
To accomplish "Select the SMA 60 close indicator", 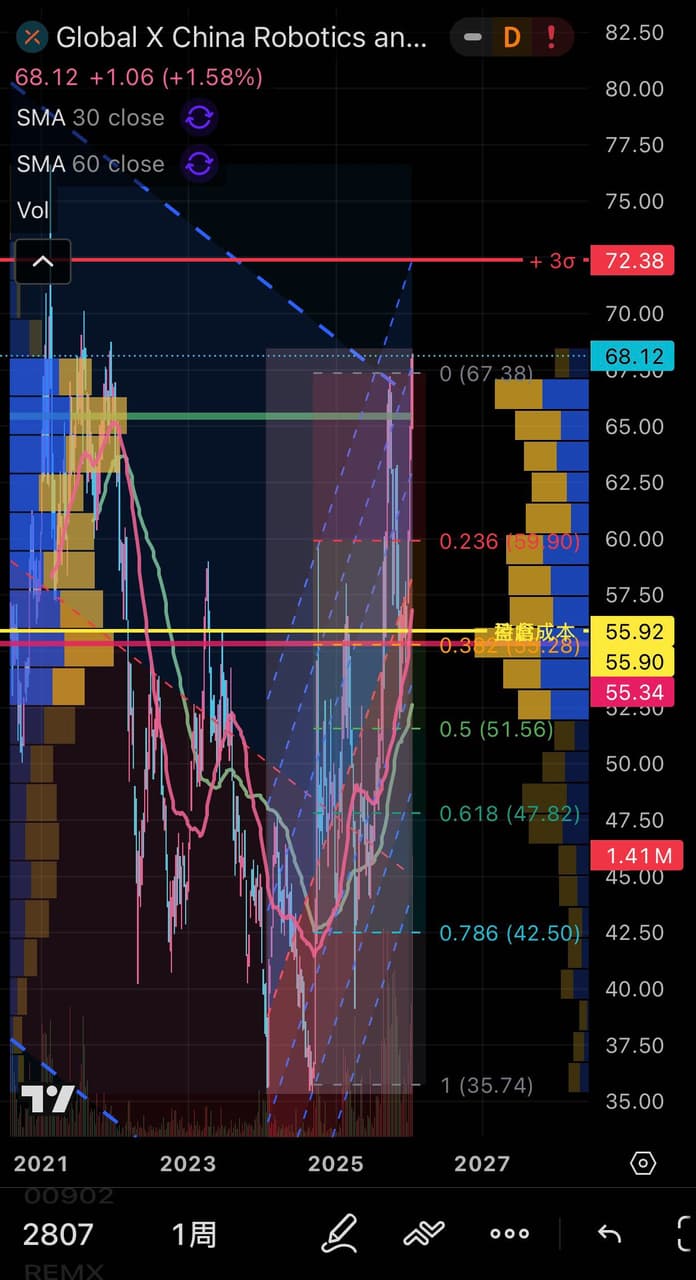I will [x=90, y=164].
